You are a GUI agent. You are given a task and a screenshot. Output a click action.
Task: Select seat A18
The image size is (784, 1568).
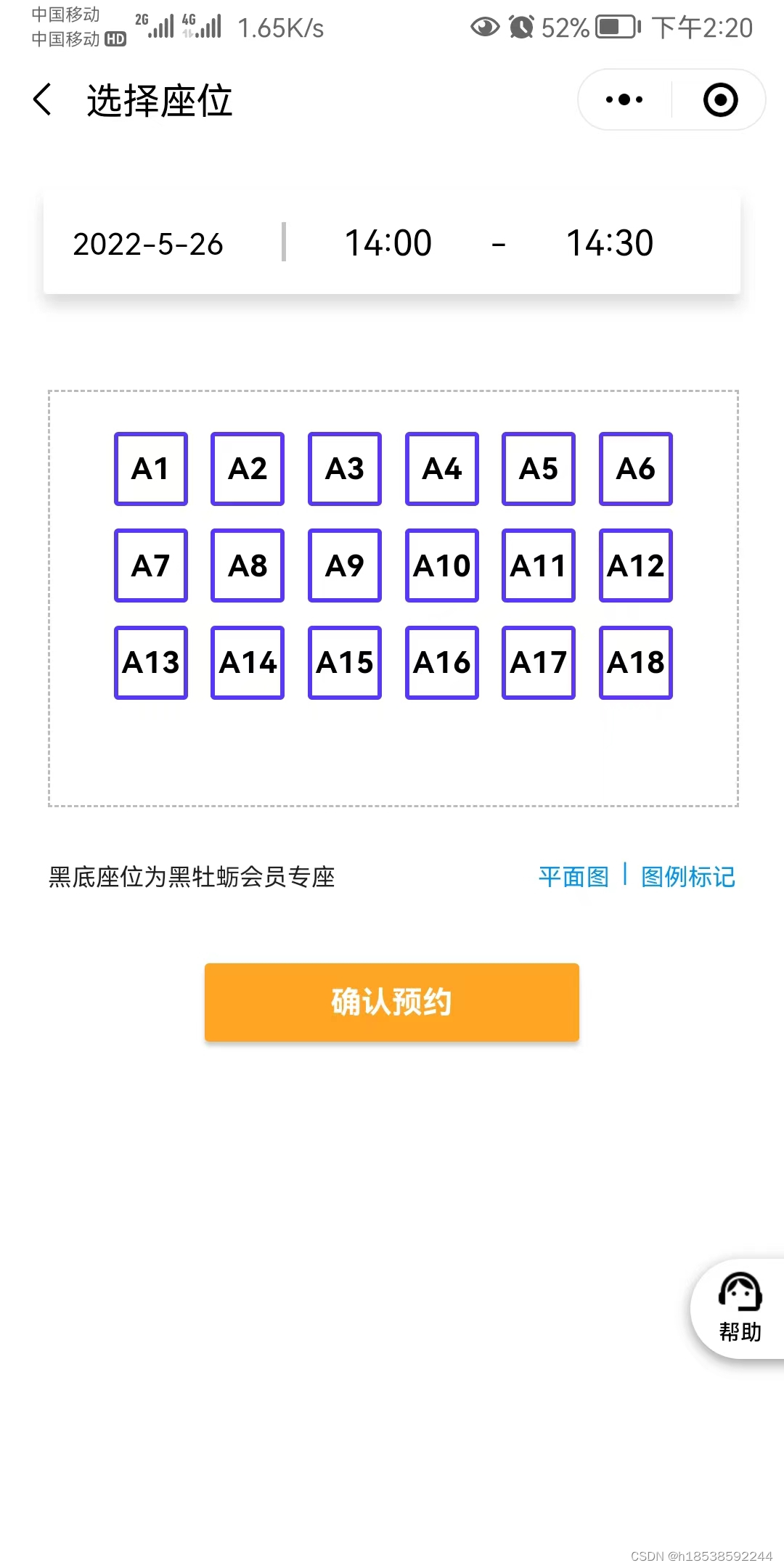(x=636, y=663)
